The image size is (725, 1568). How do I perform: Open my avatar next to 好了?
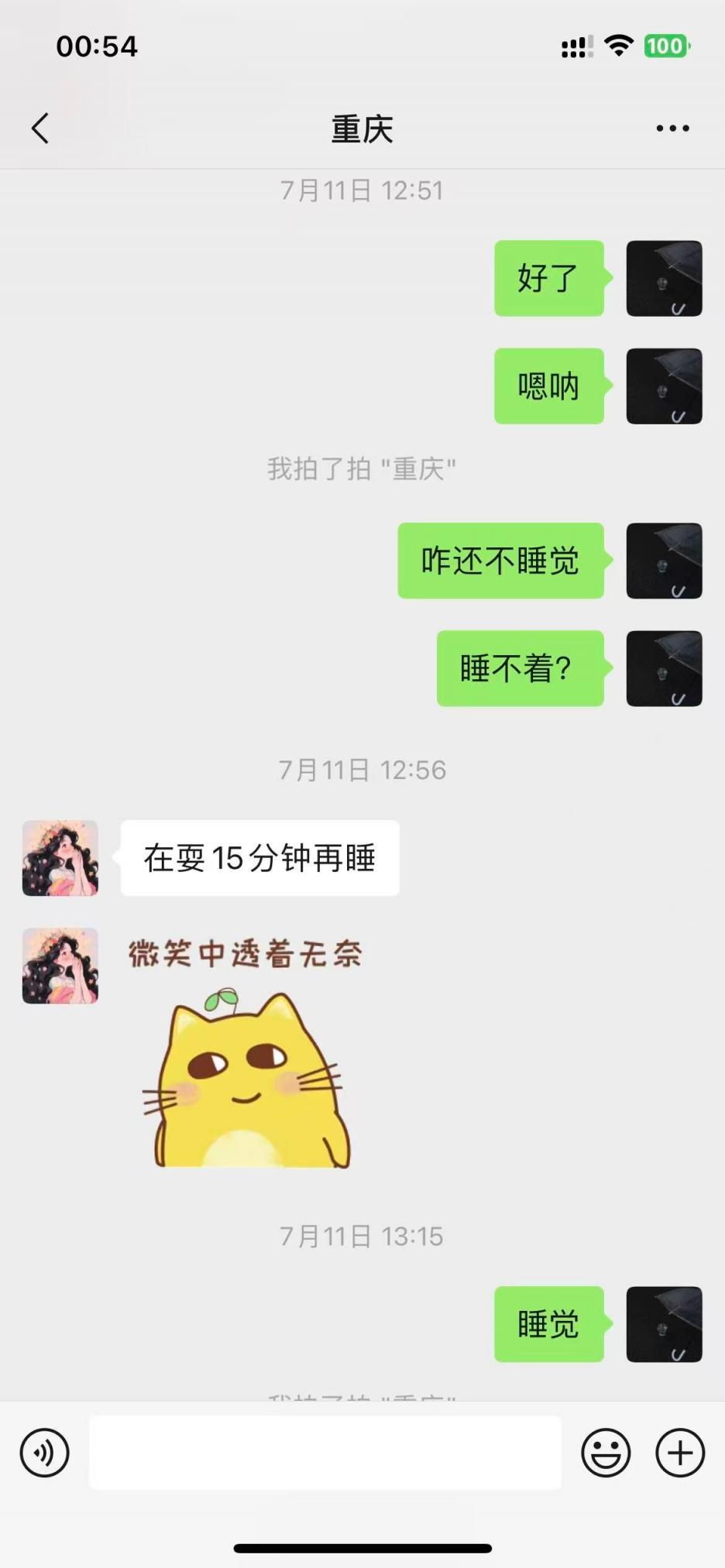click(x=664, y=278)
